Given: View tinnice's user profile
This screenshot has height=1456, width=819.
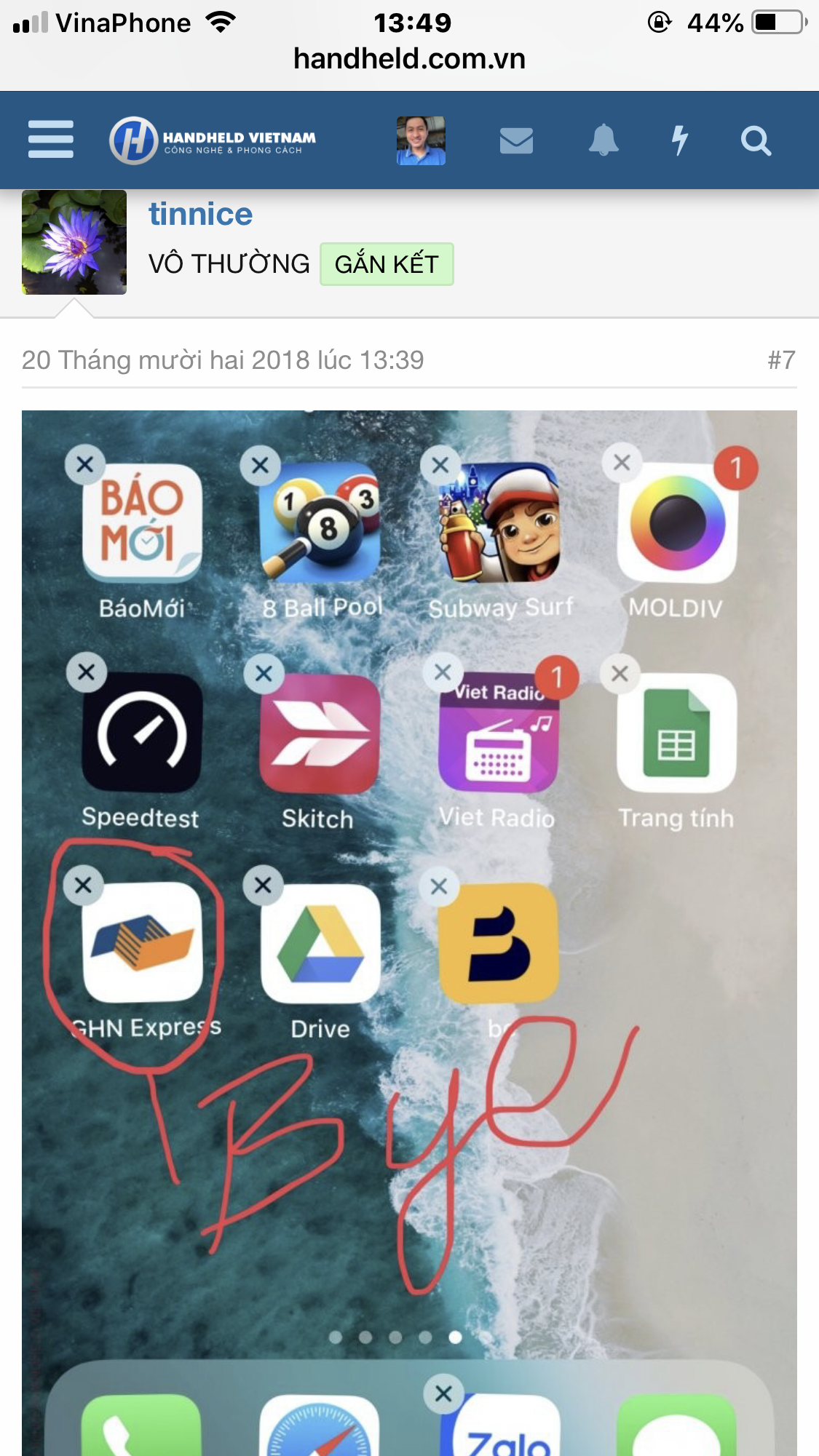Looking at the screenshot, I should click(x=200, y=214).
